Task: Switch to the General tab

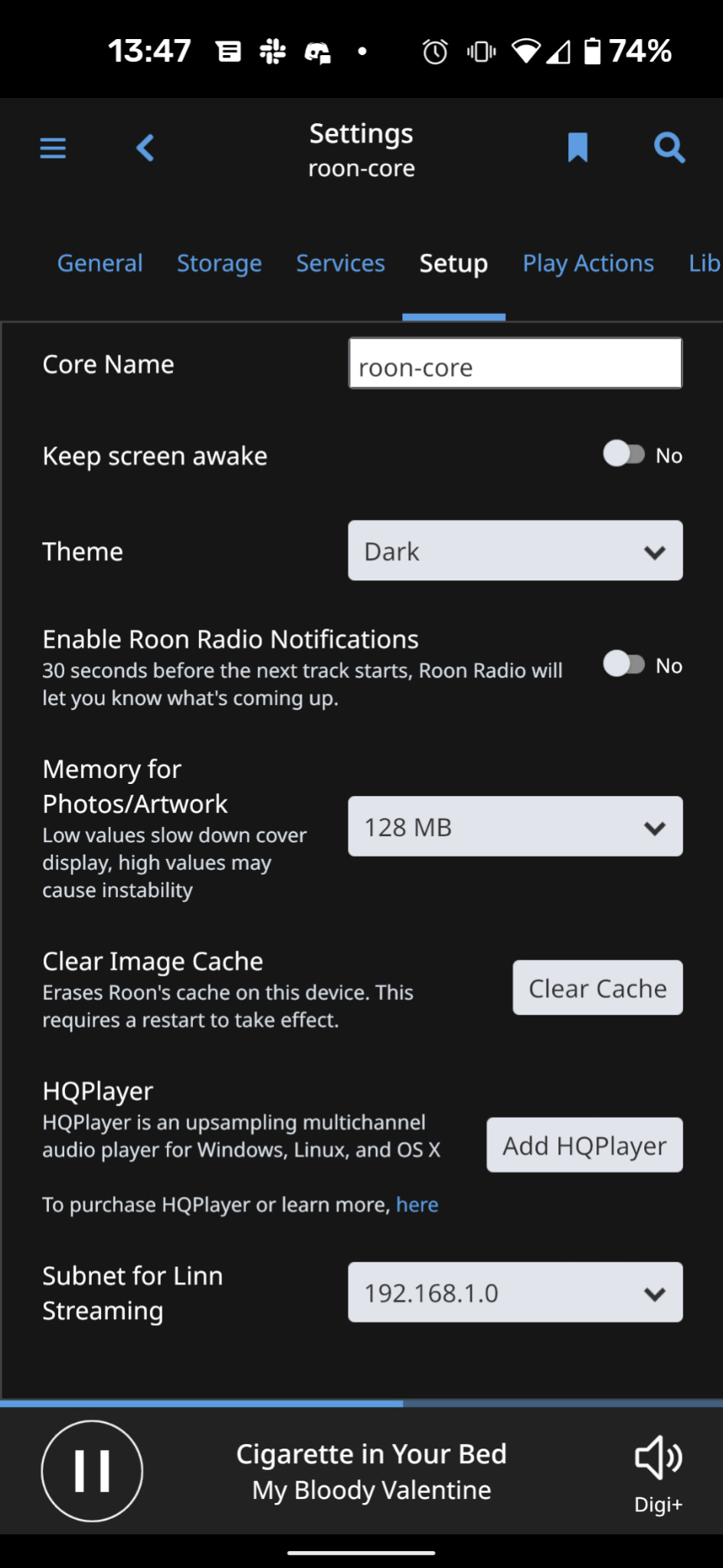Action: pos(100,263)
